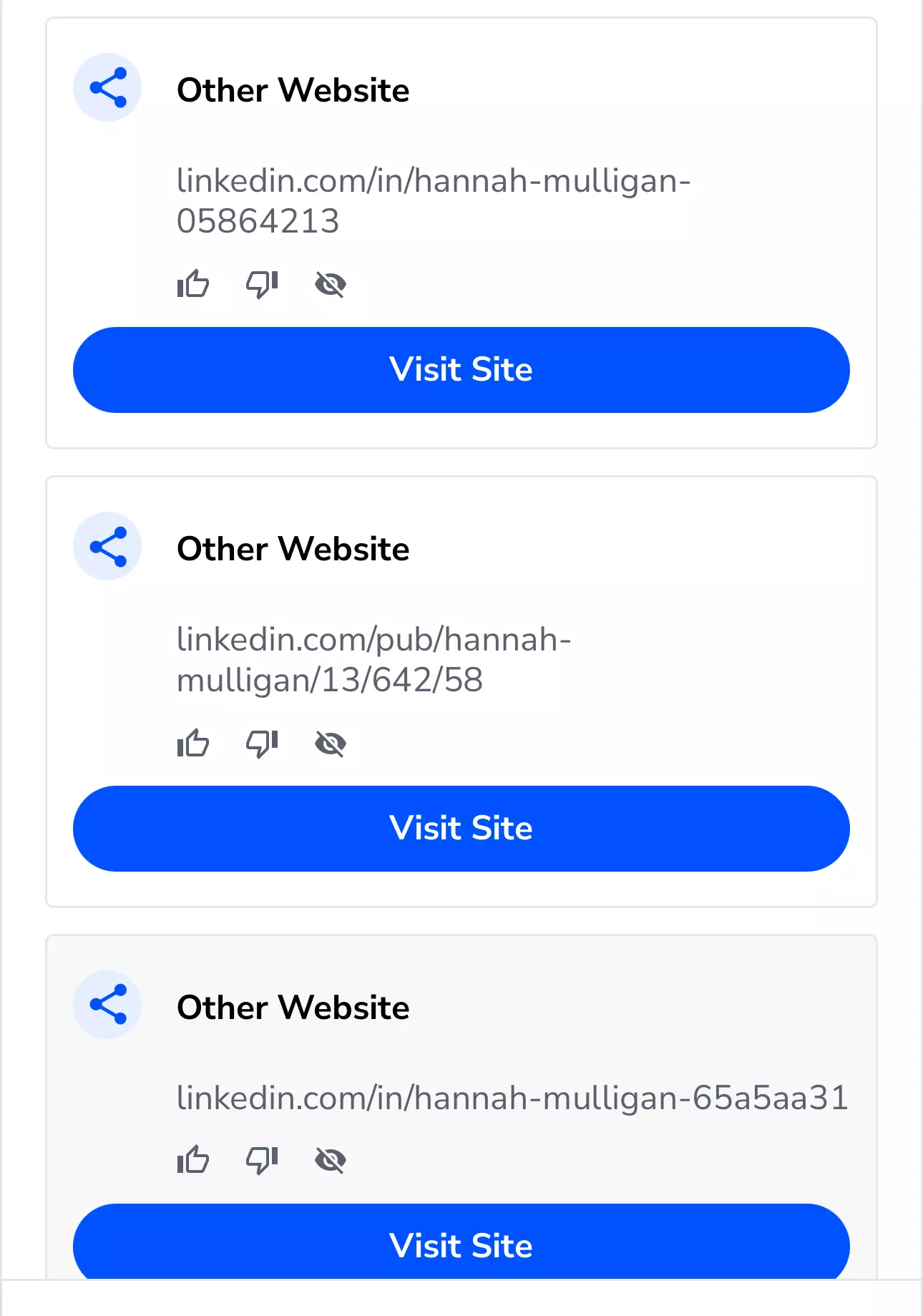Dislike the mulligan/13/642/58 result
Screen dimensions: 923x1316
click(x=262, y=744)
